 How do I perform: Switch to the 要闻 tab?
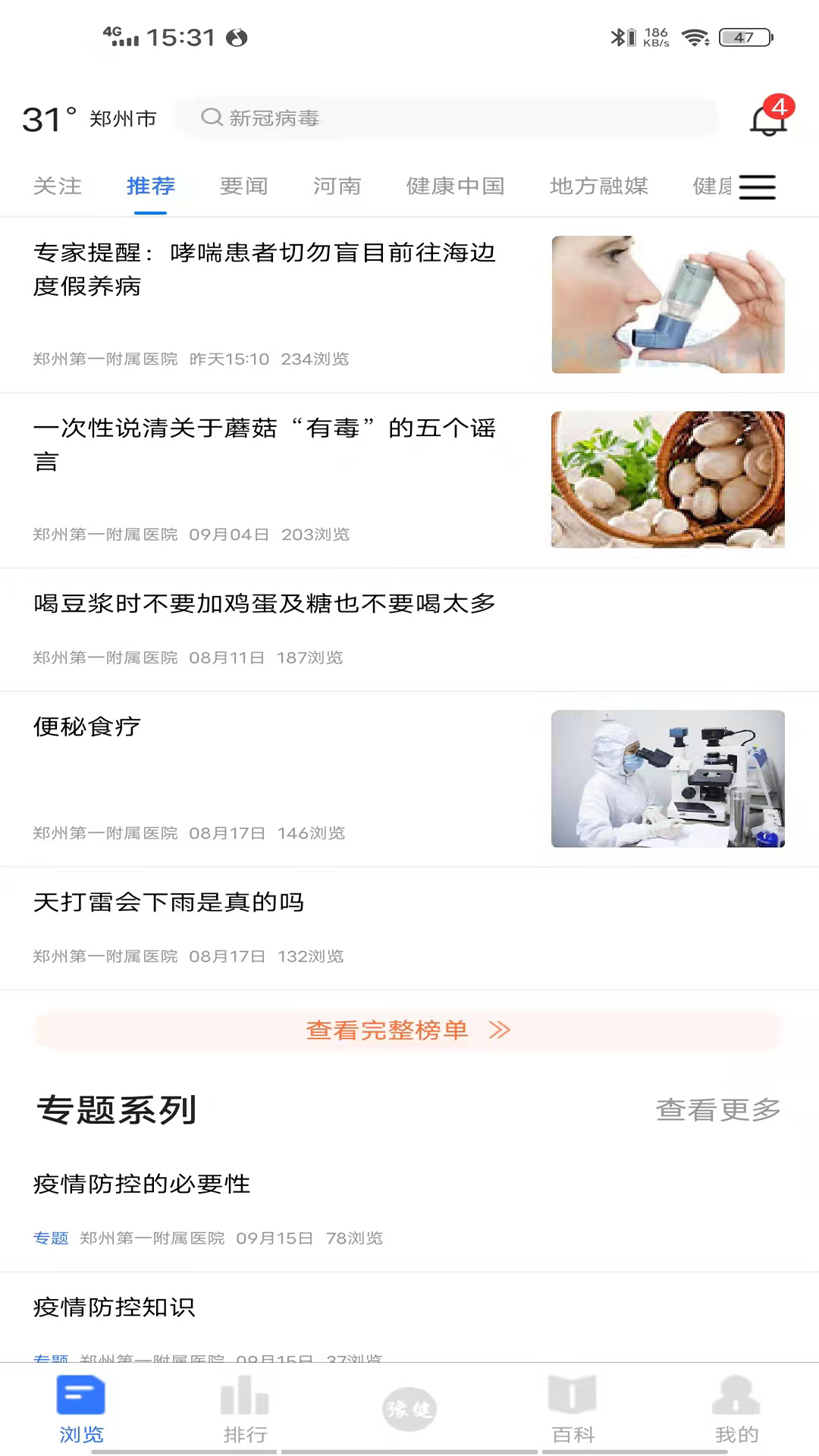point(243,187)
